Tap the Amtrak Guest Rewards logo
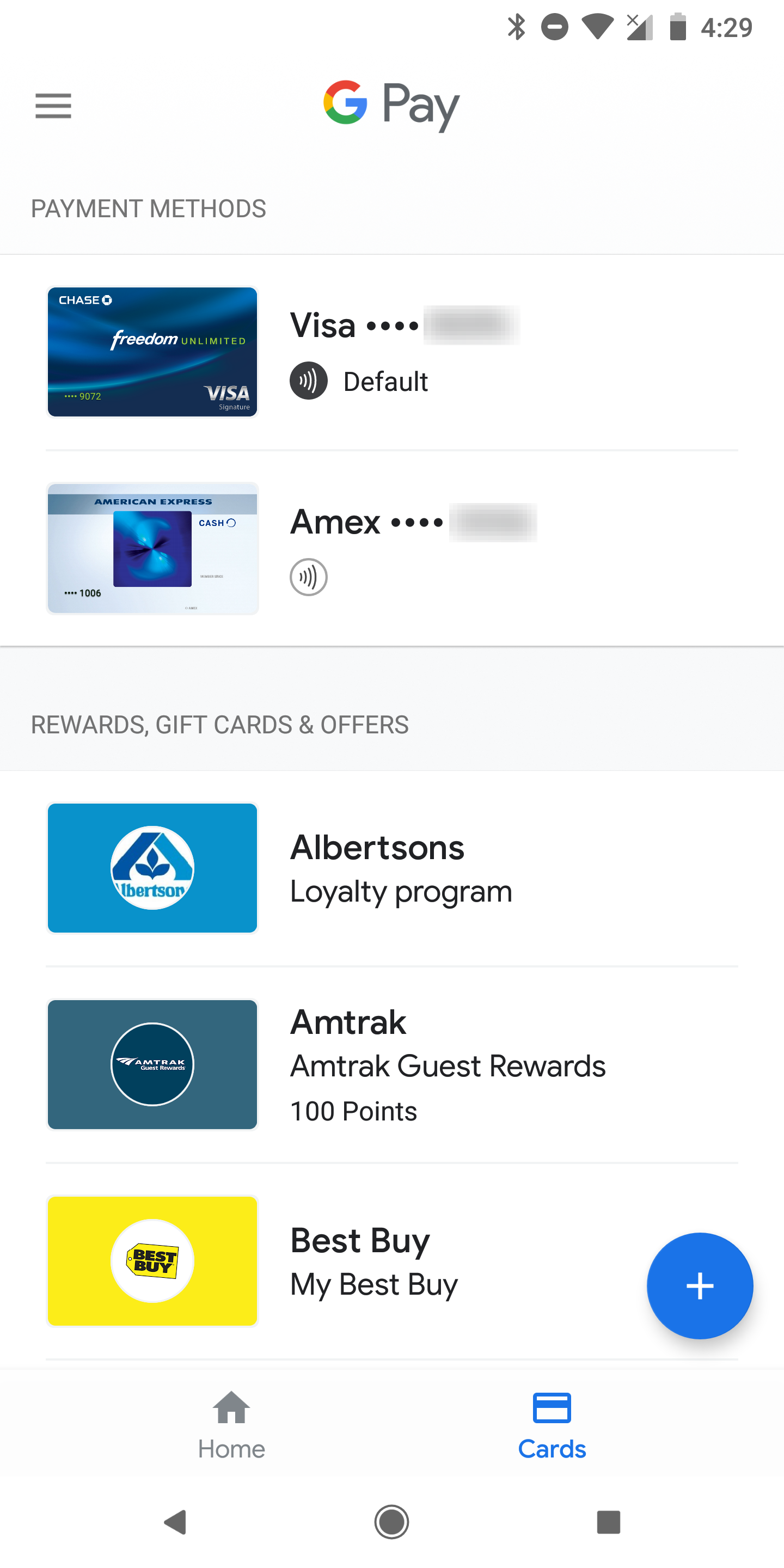784x1568 pixels. (x=151, y=1064)
